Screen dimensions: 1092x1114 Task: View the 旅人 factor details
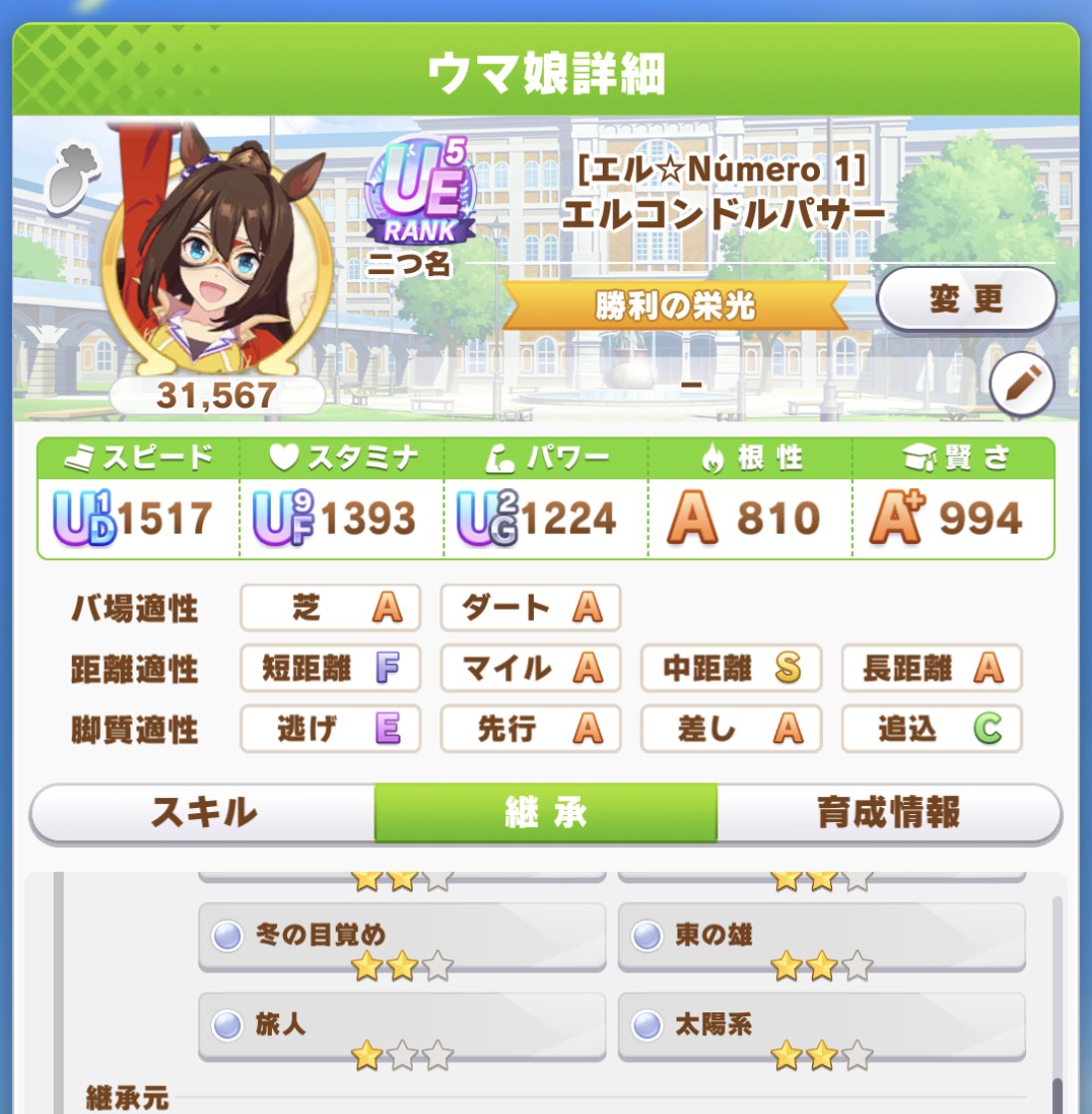[402, 1026]
